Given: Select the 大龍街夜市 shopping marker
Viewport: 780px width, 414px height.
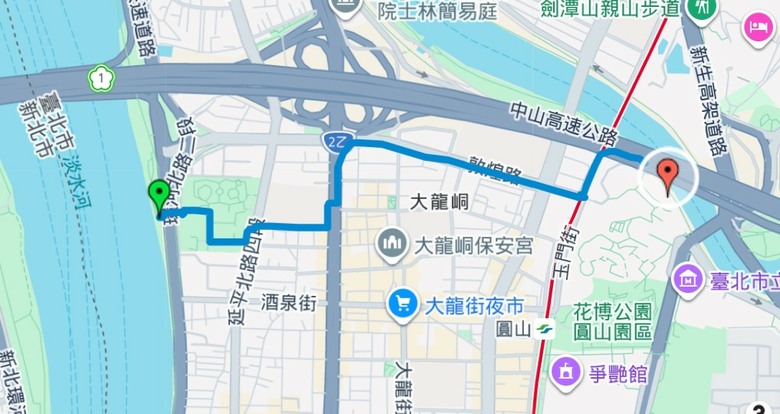Looking at the screenshot, I should [x=403, y=304].
